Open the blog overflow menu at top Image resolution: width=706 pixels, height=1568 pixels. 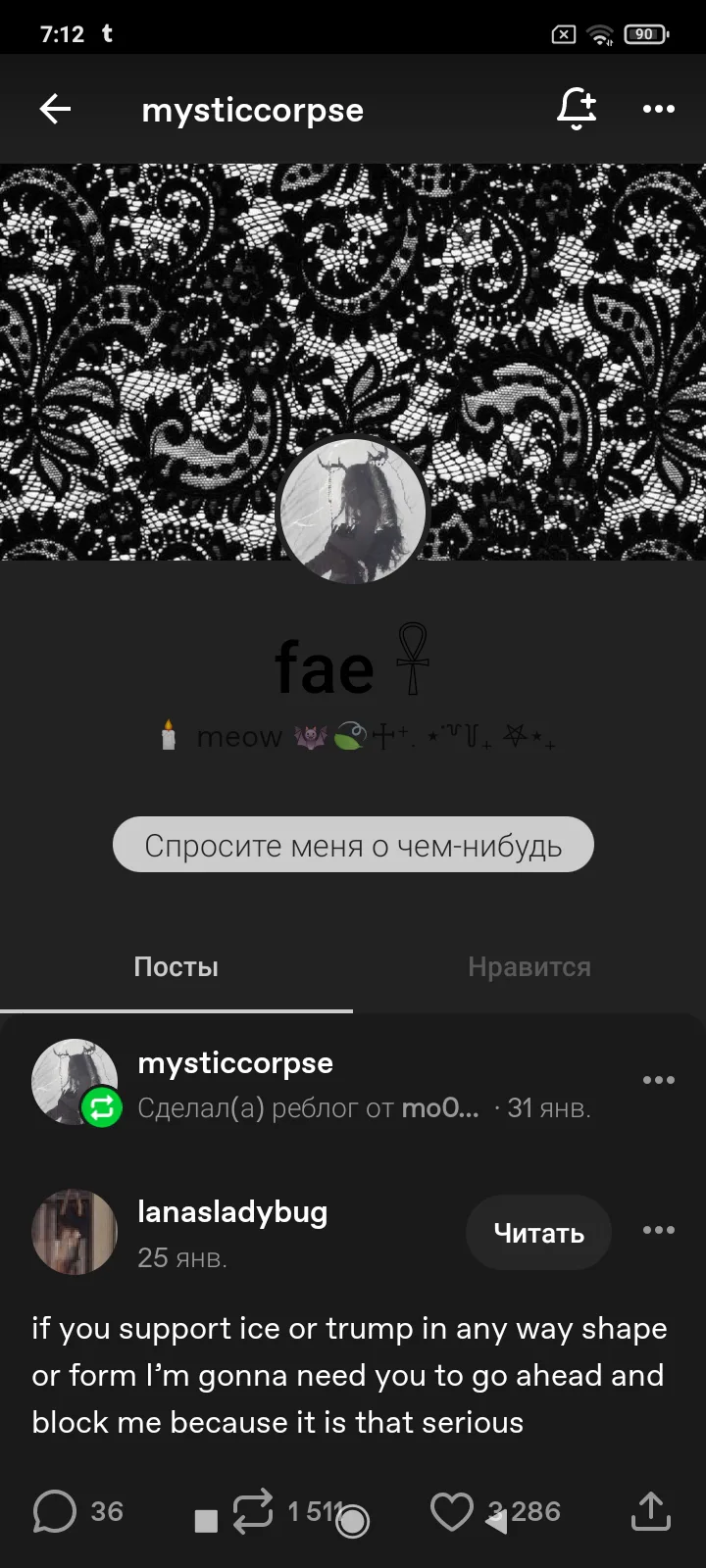(659, 109)
